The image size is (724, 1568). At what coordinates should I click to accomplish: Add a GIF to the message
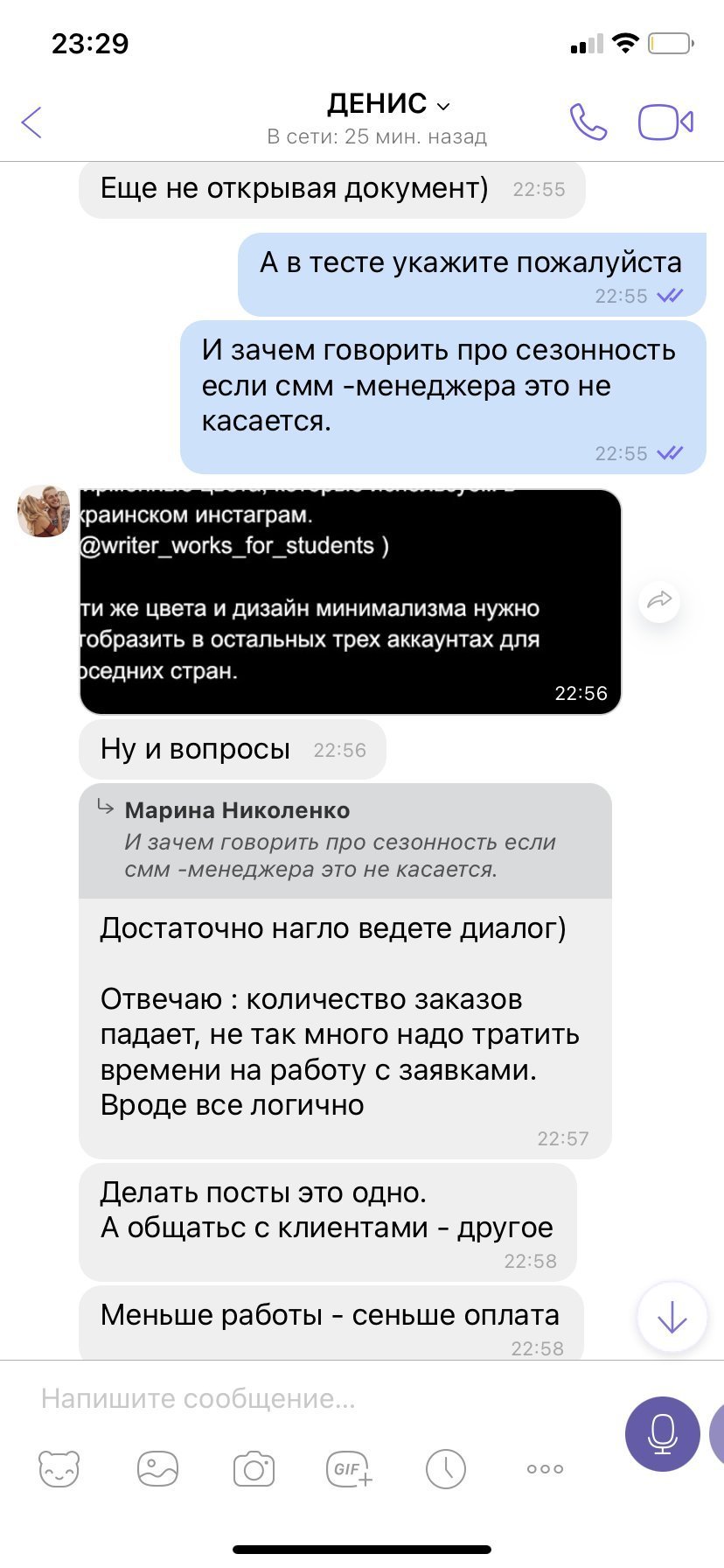pyautogui.click(x=349, y=1468)
